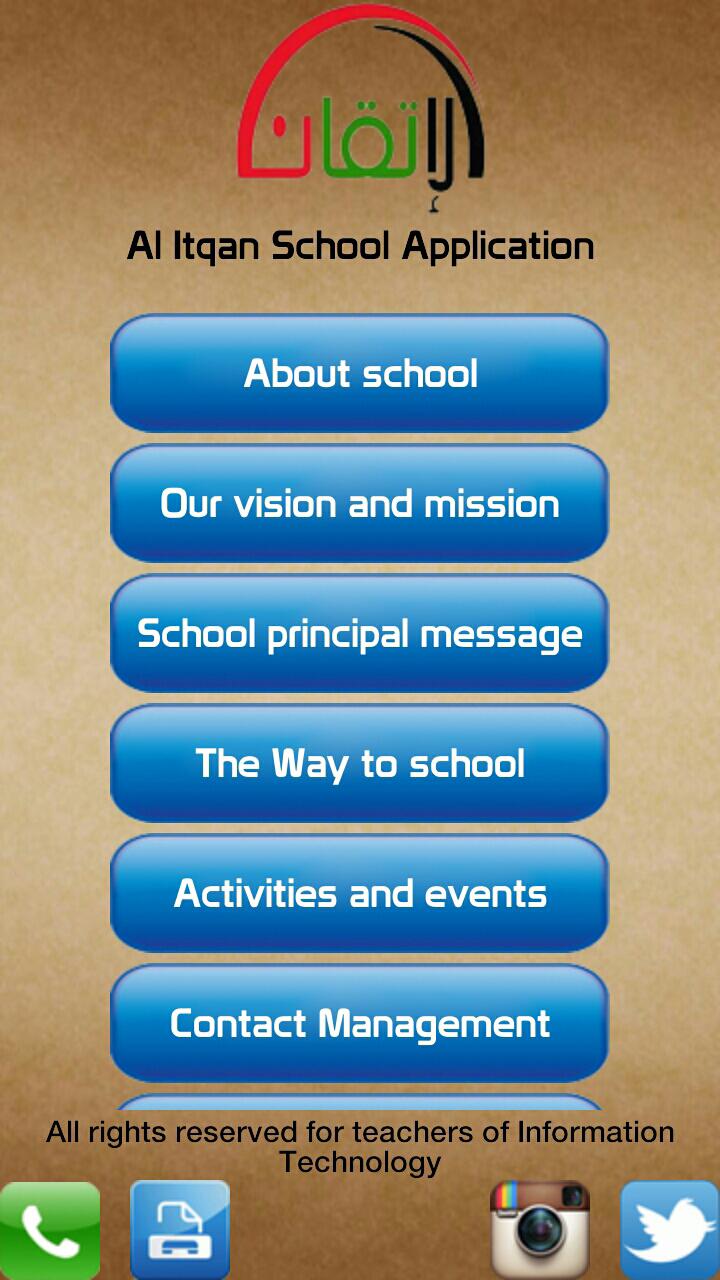View Our vision and mission

tap(360, 504)
